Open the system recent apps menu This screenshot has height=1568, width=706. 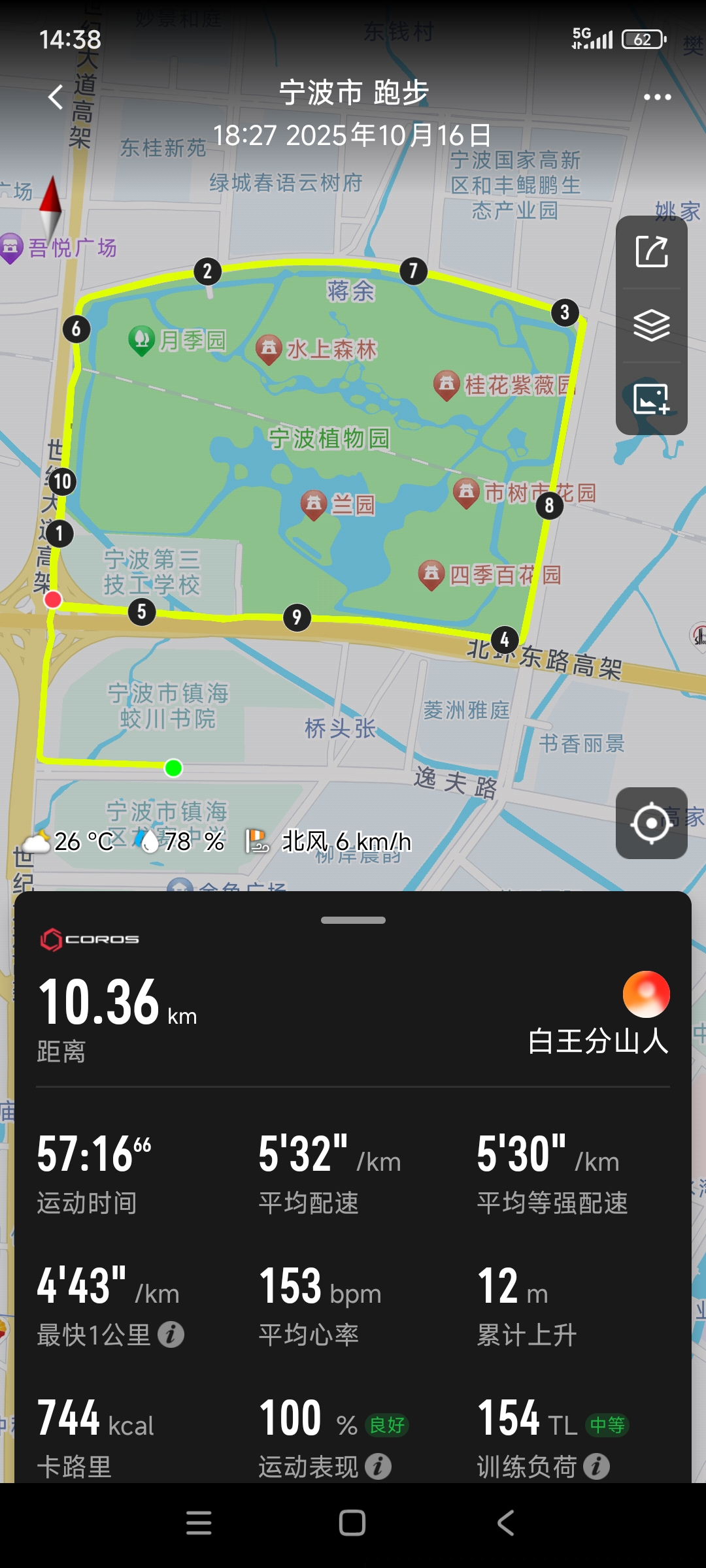coord(199,1523)
